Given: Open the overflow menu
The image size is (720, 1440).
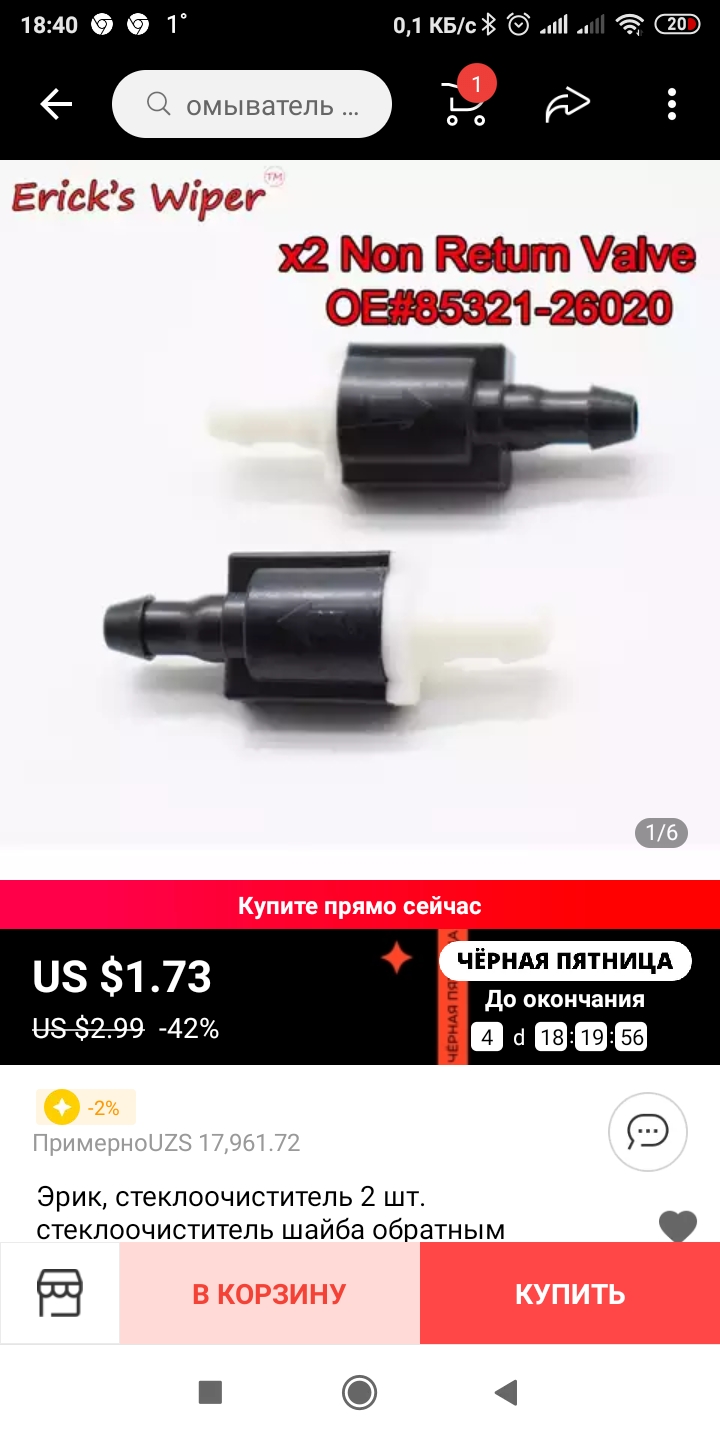Looking at the screenshot, I should click(x=672, y=104).
